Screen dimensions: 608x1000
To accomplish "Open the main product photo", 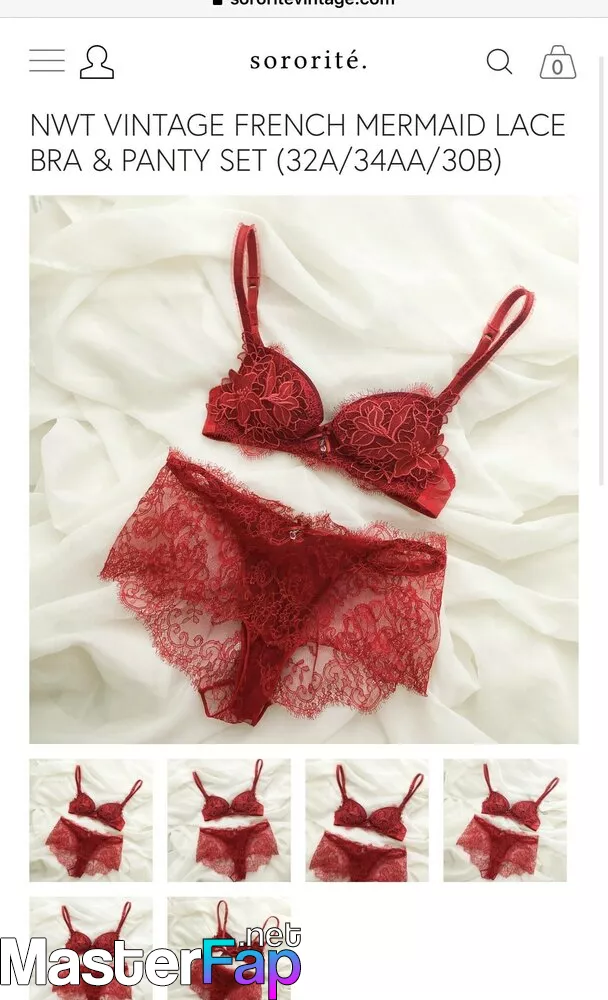I will click(304, 469).
